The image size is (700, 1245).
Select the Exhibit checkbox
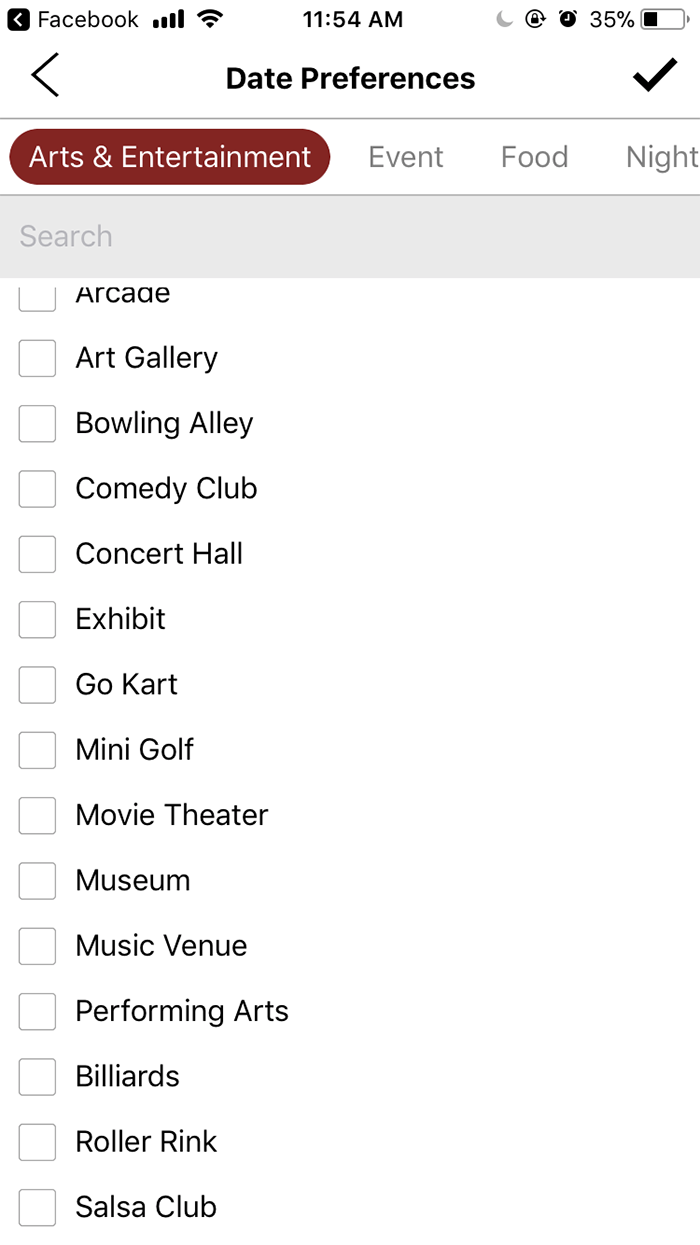coord(37,619)
